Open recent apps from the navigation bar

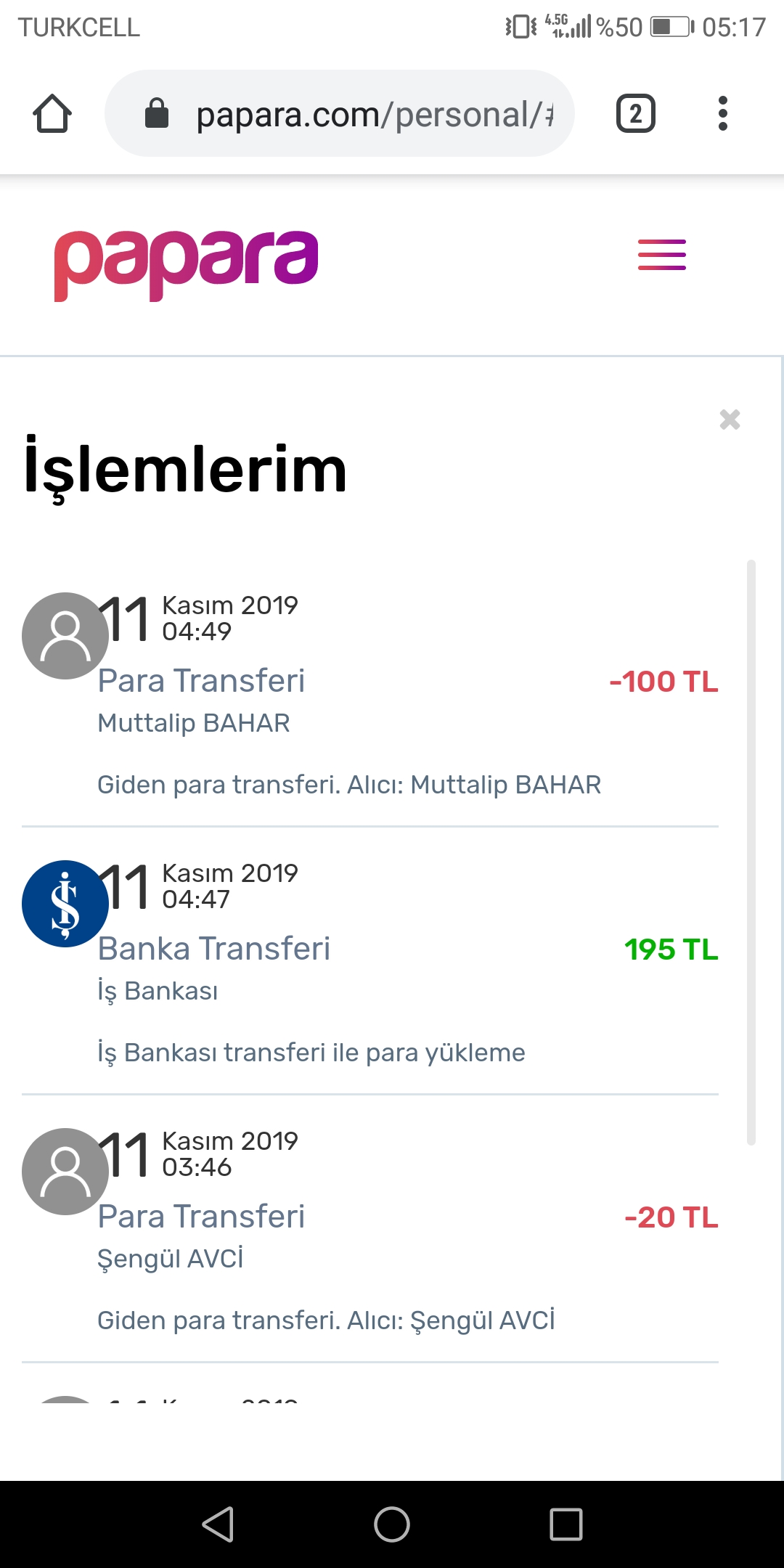[566, 1524]
